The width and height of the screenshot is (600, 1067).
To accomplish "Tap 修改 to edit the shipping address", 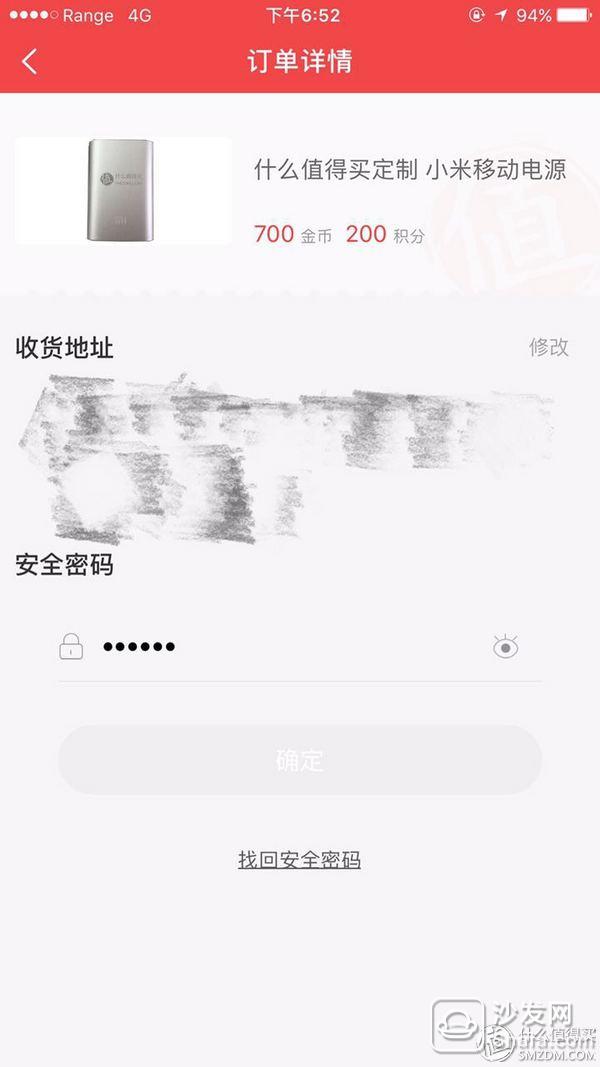I will pos(548,347).
